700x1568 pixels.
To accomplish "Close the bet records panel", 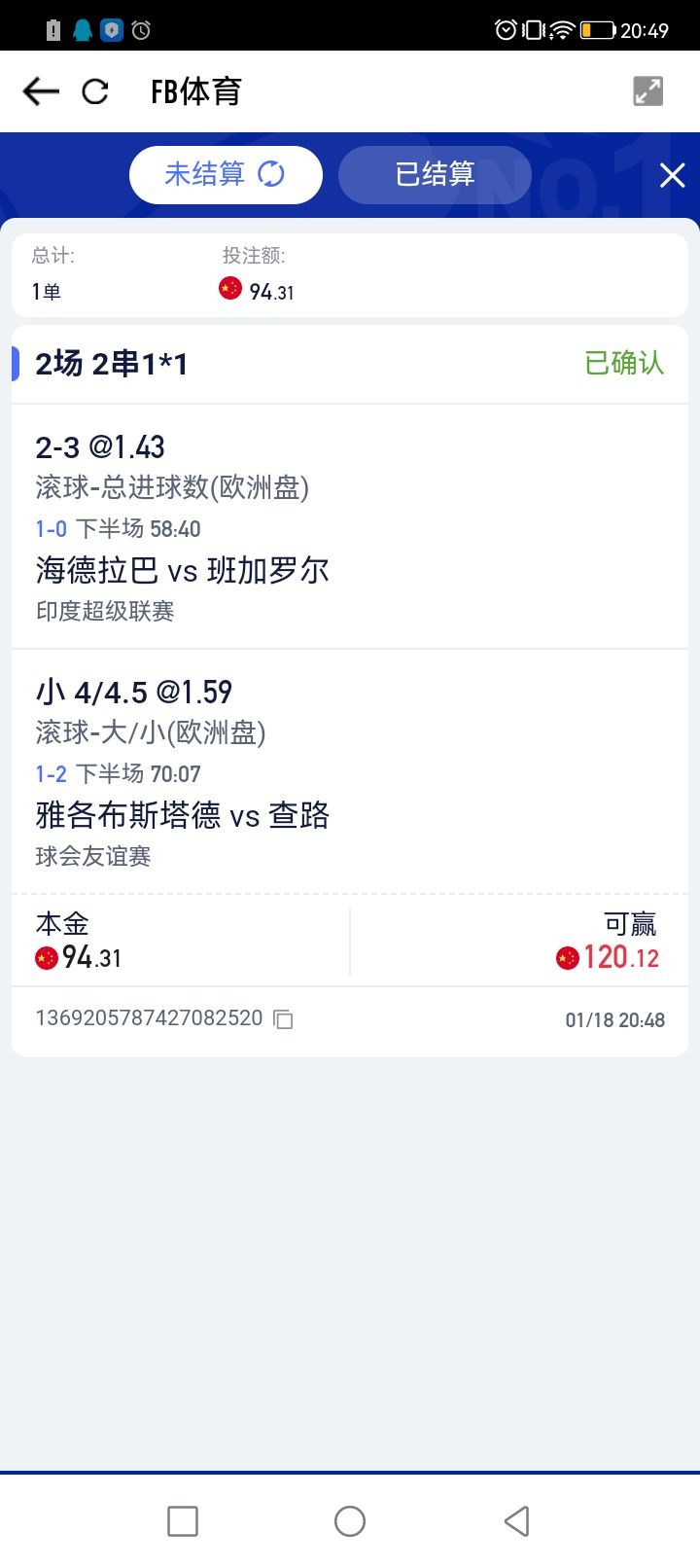I will pos(672,175).
